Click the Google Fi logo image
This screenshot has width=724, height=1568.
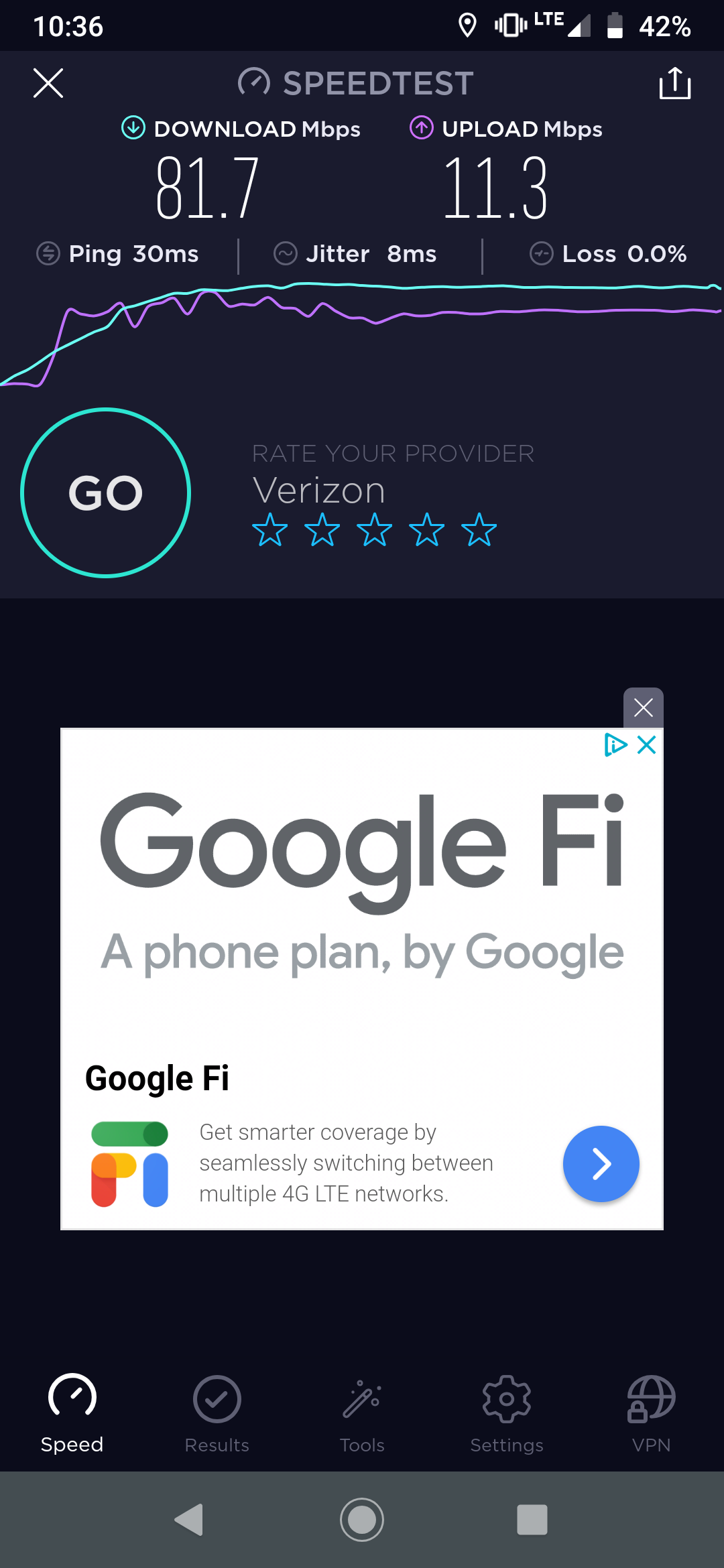click(129, 1163)
